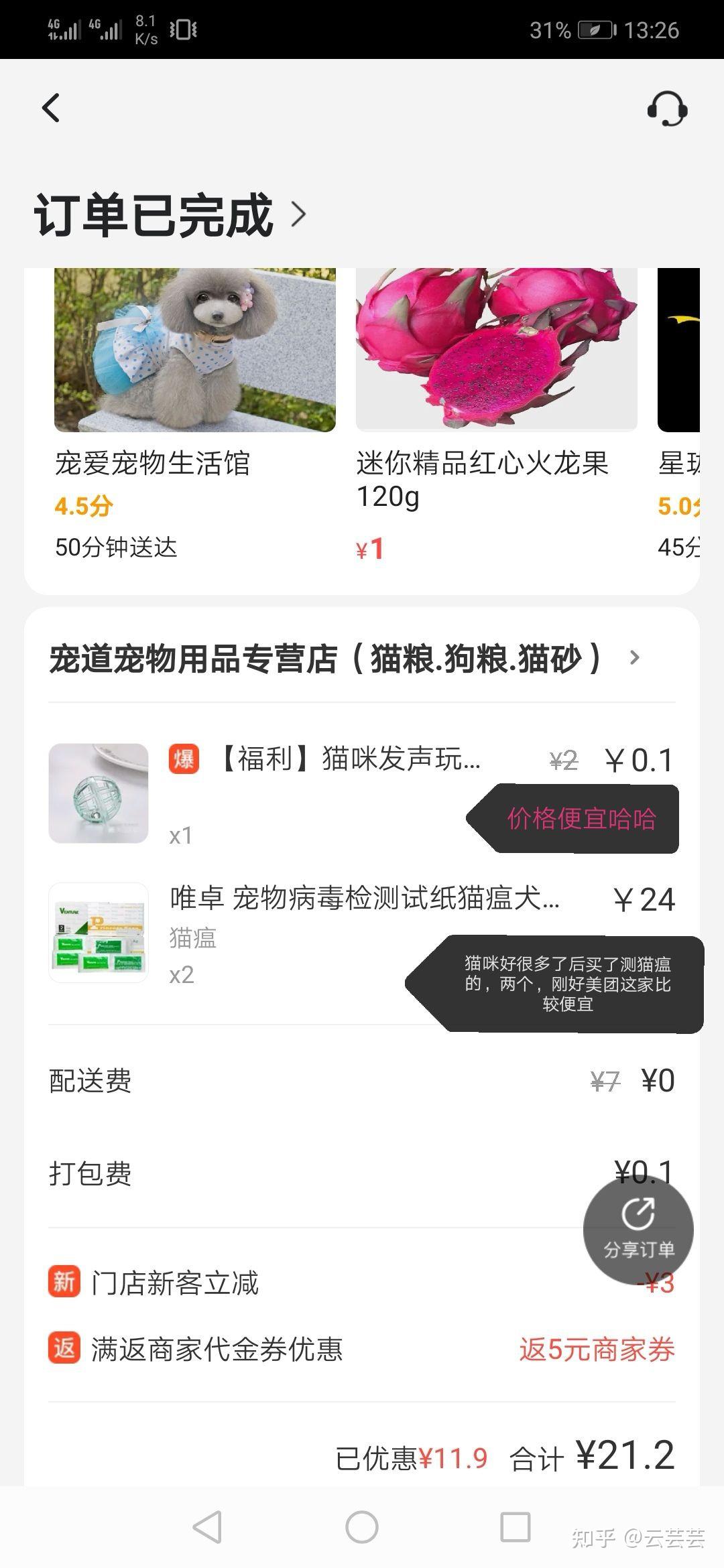The width and height of the screenshot is (724, 1568).
Task: Open the 猫咪发声玩具 order item
Action: (362, 794)
